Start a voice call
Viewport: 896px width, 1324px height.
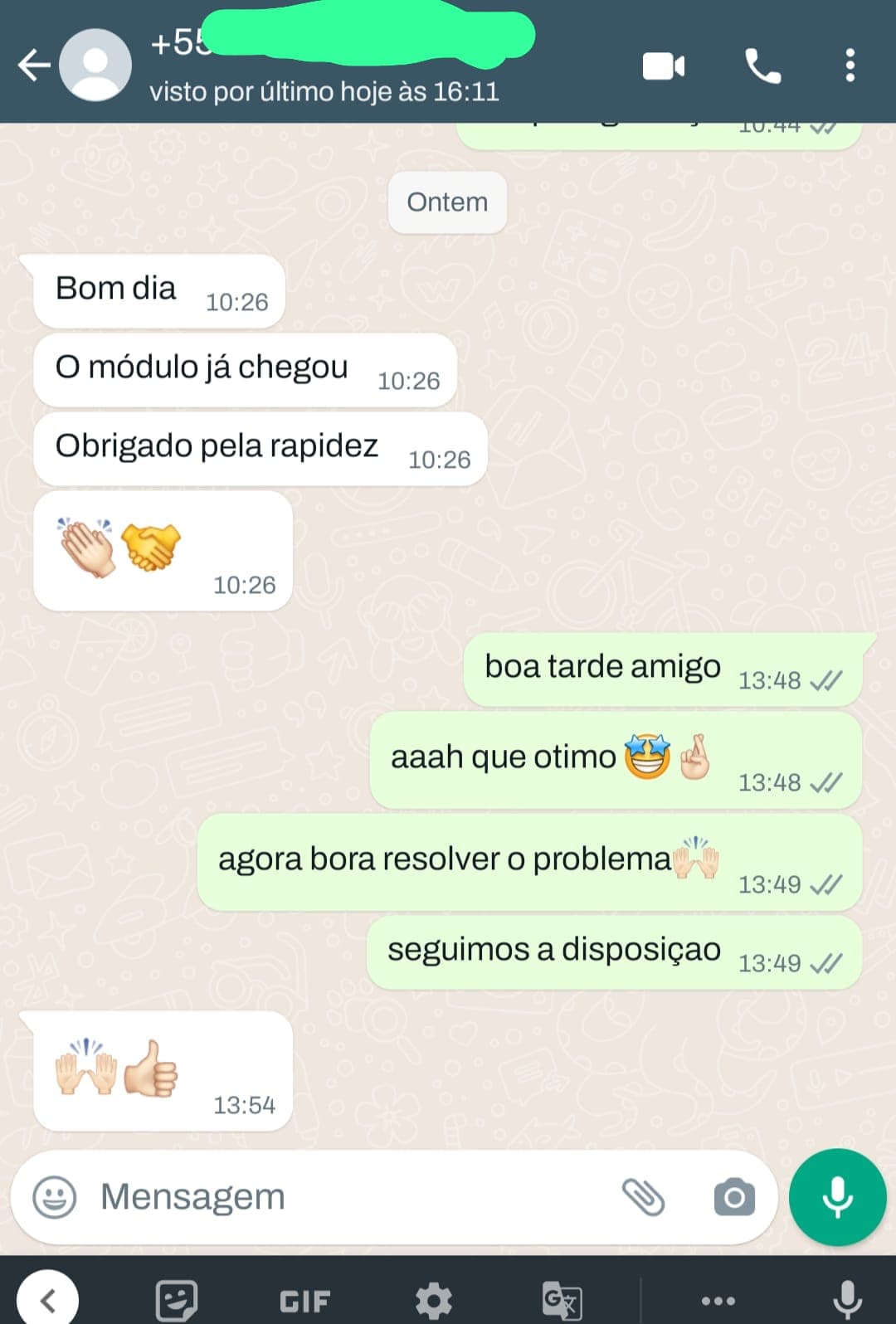tap(762, 66)
